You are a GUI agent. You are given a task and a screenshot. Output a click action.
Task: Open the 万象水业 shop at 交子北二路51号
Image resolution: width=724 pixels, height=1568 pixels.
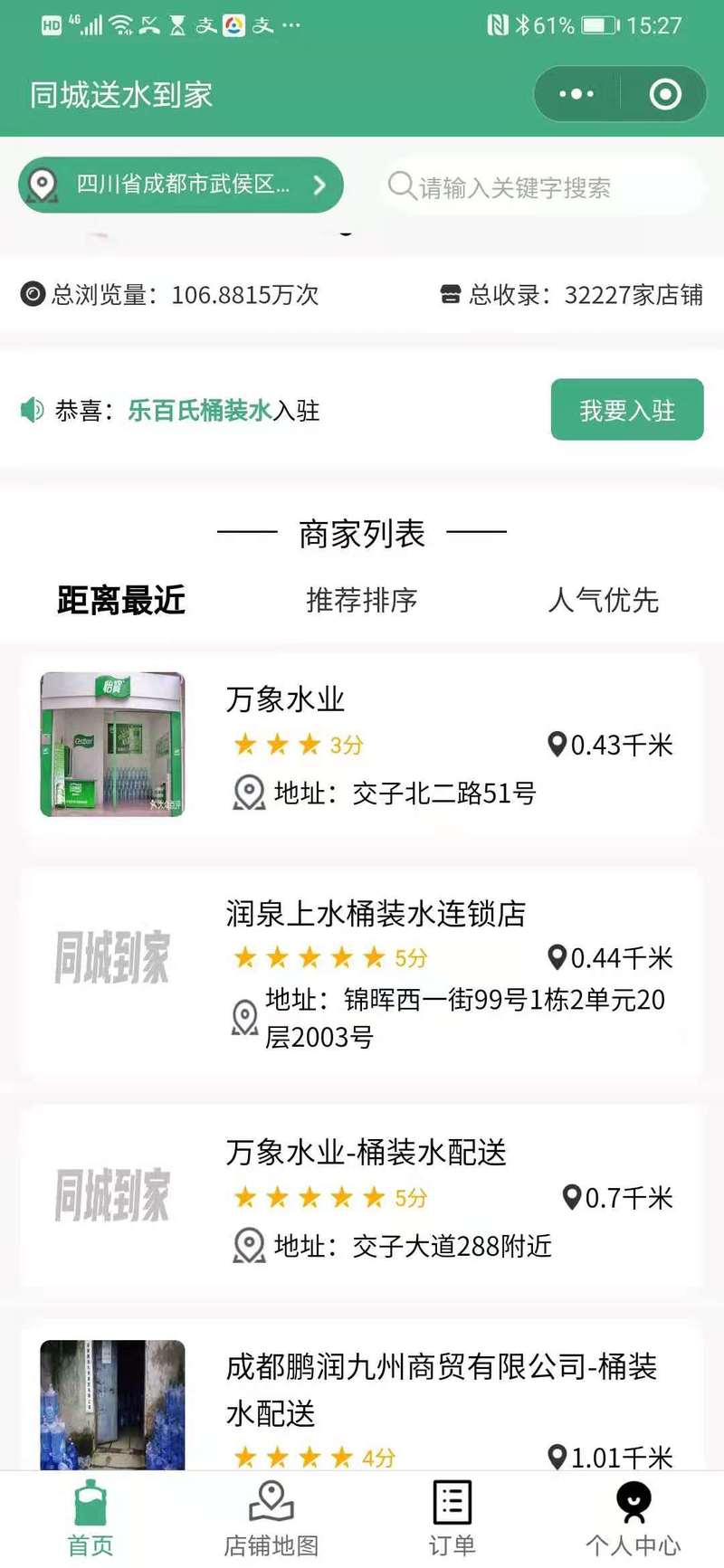[x=362, y=744]
